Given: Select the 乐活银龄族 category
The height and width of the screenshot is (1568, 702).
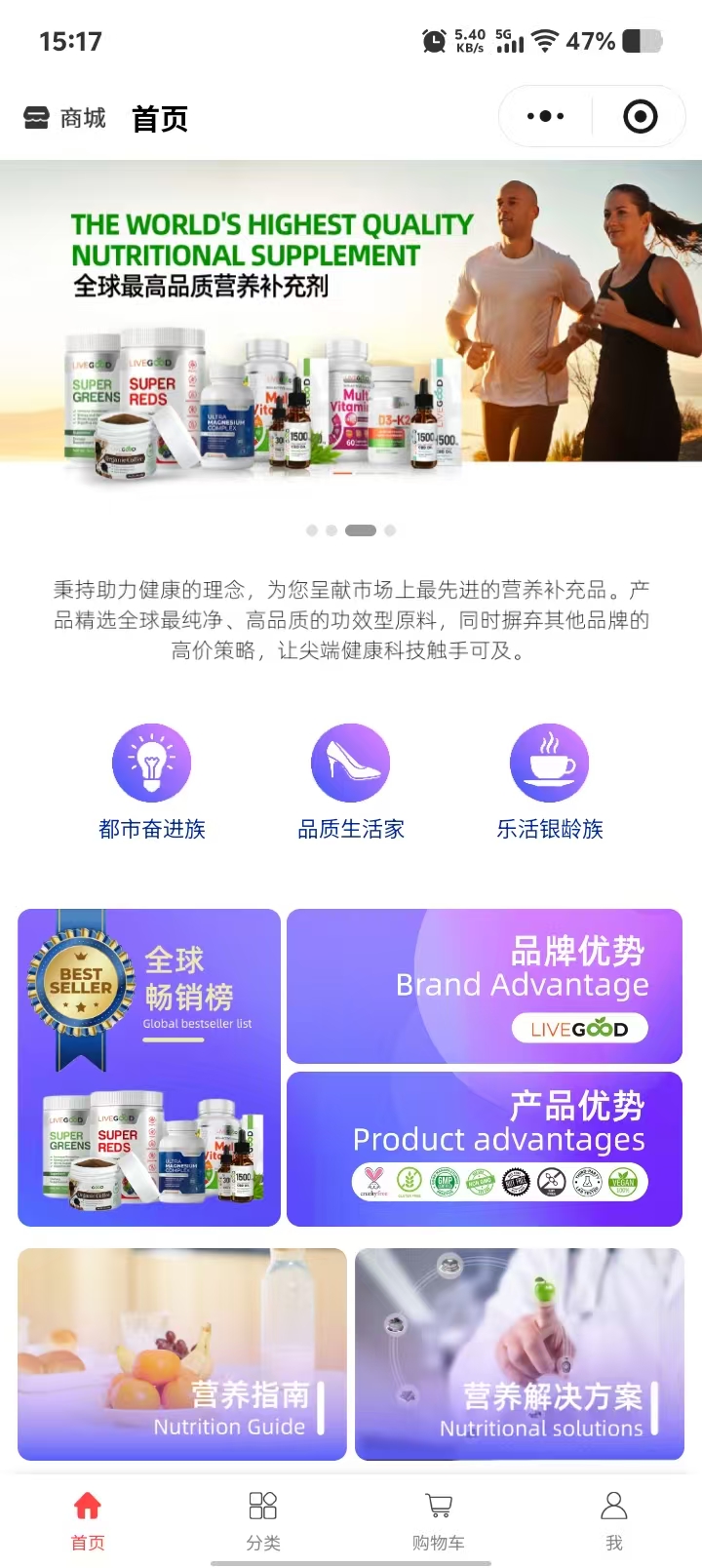Looking at the screenshot, I should pos(550,782).
